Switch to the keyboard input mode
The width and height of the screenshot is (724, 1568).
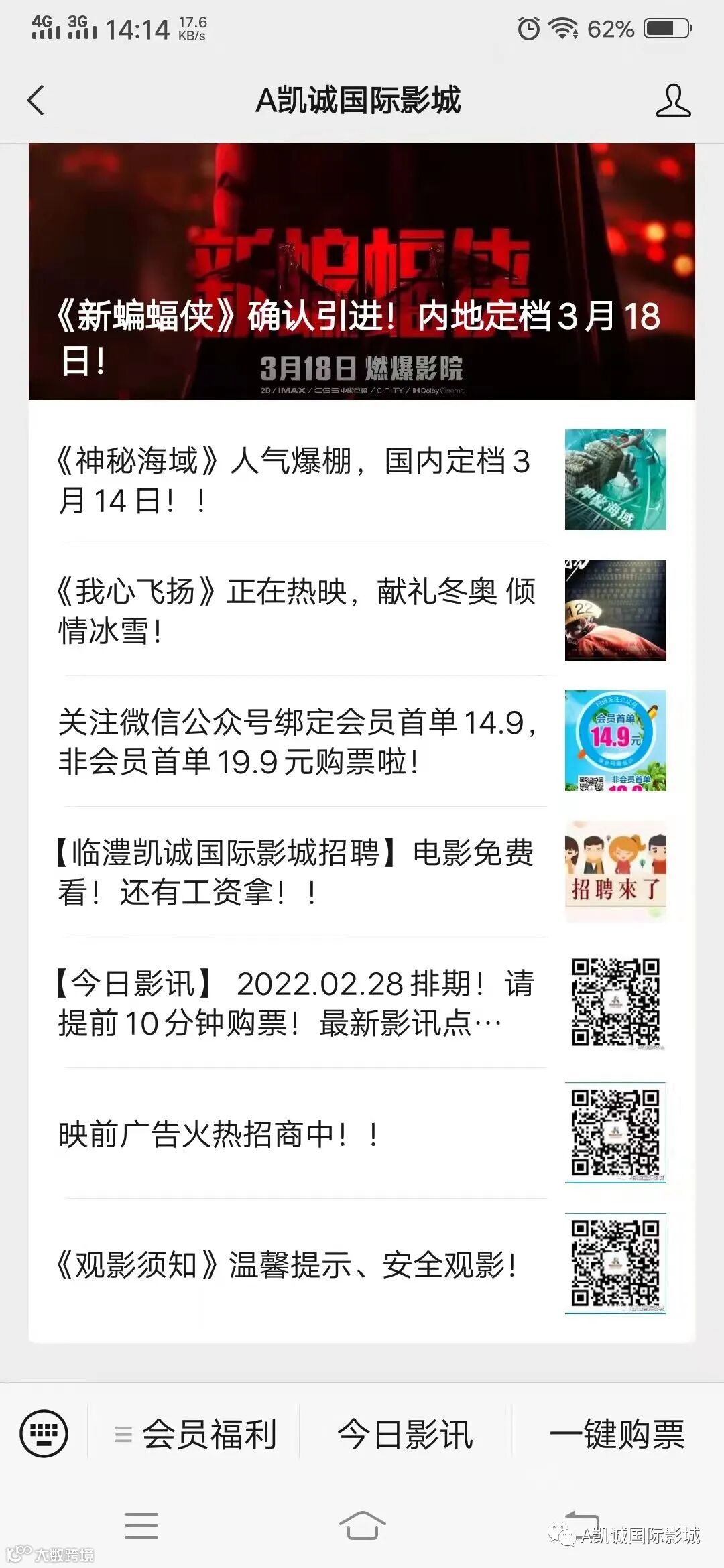pos(44,1433)
